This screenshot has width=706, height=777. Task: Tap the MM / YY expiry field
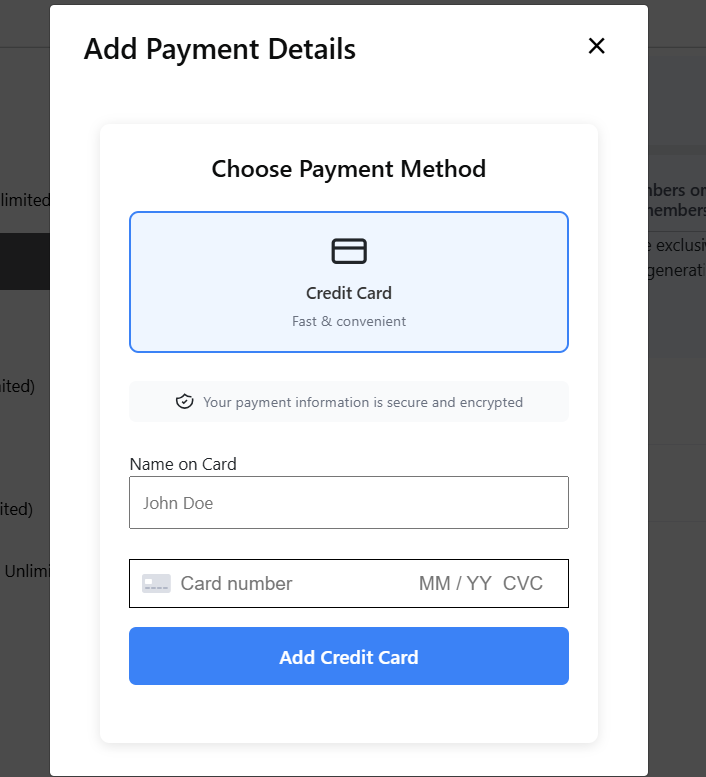pyautogui.click(x=455, y=584)
